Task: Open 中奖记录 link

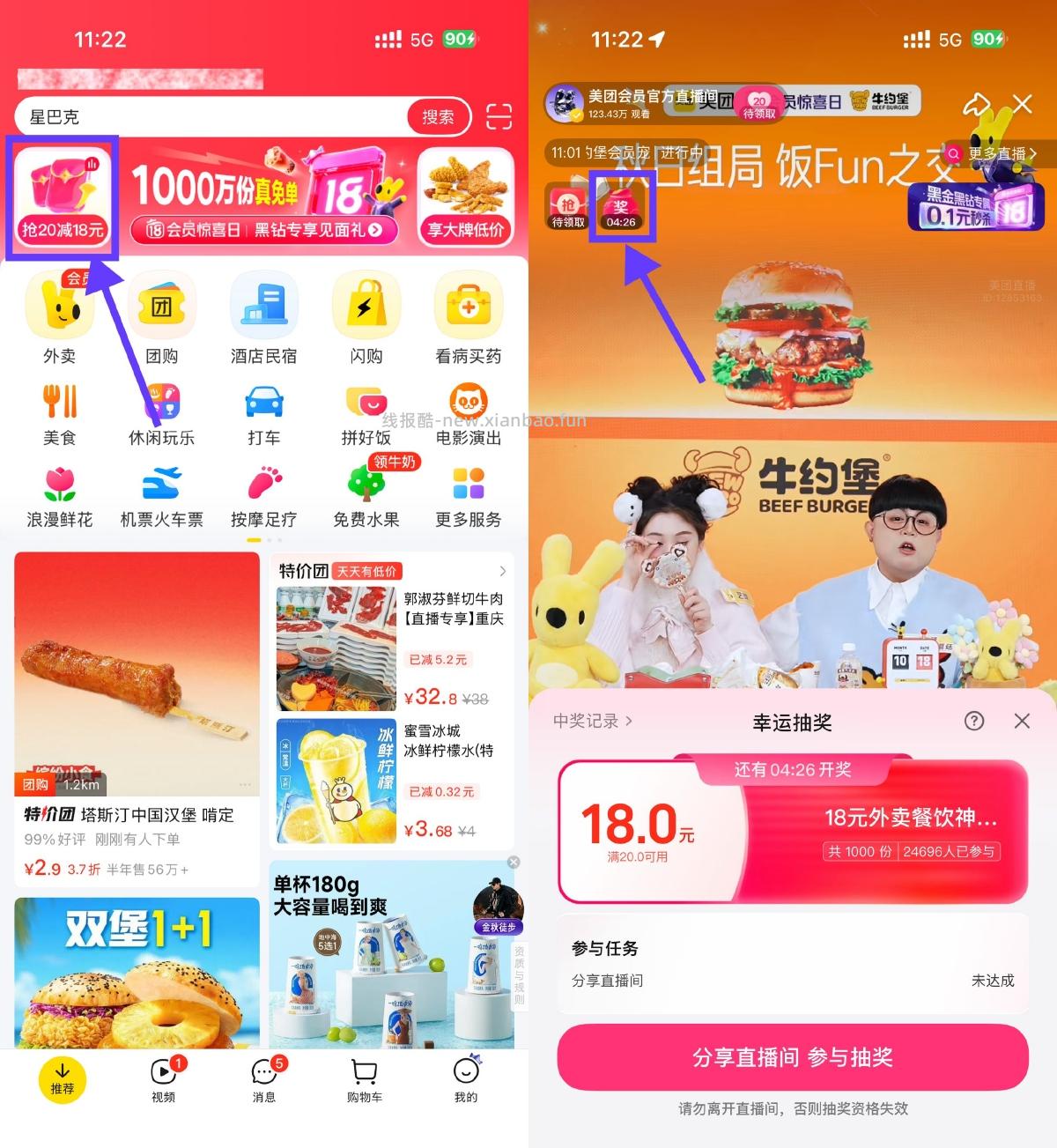Action: point(592,721)
